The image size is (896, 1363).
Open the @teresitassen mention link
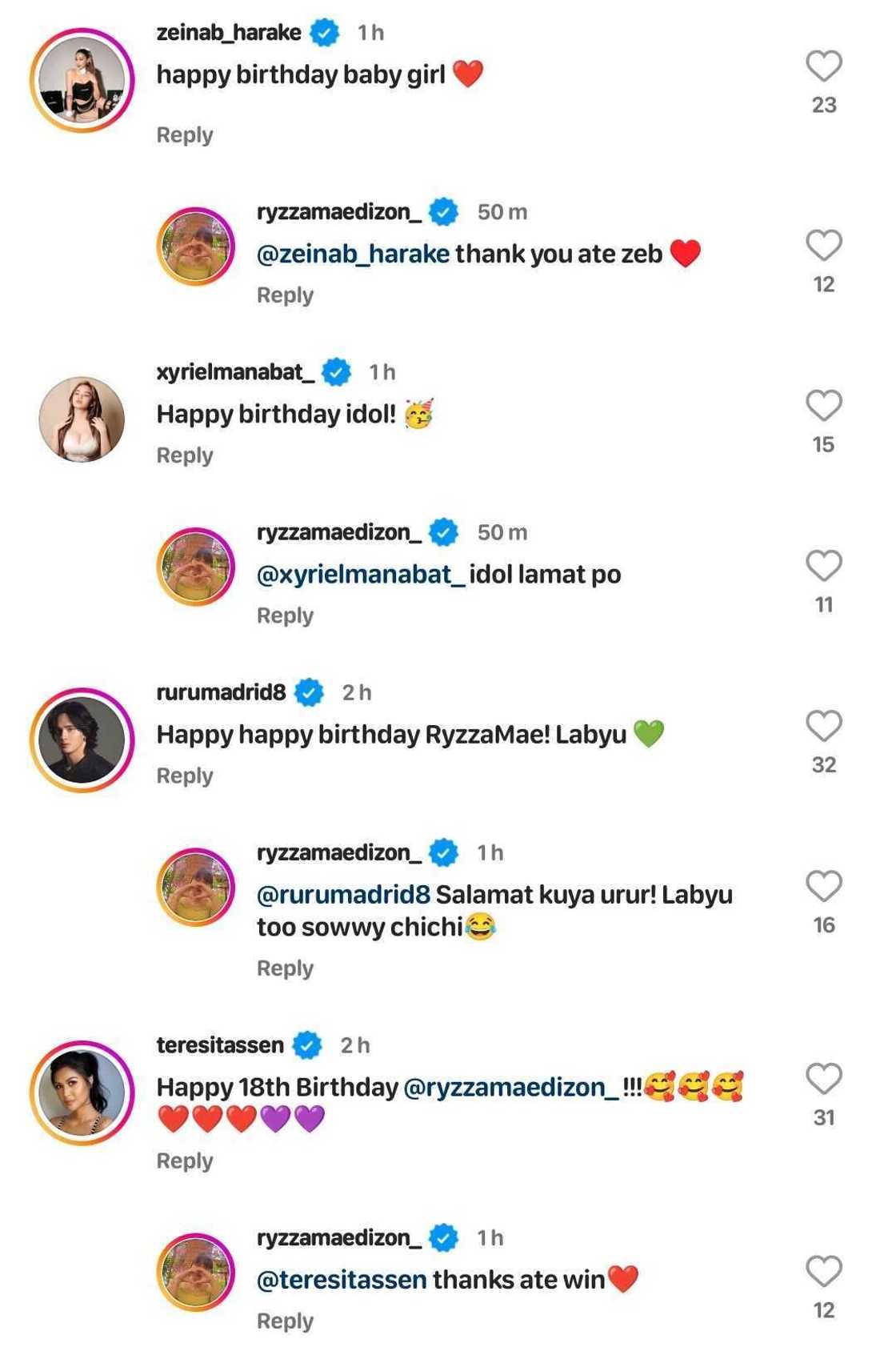[342, 1280]
